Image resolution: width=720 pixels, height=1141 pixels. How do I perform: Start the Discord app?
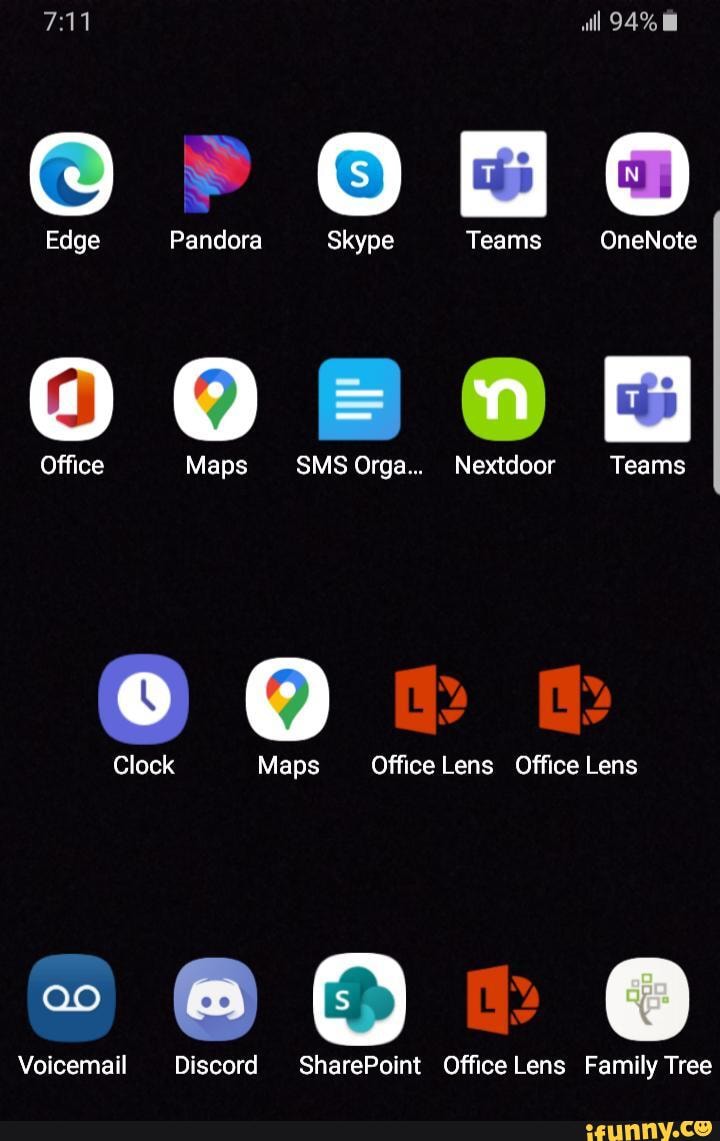(215, 998)
